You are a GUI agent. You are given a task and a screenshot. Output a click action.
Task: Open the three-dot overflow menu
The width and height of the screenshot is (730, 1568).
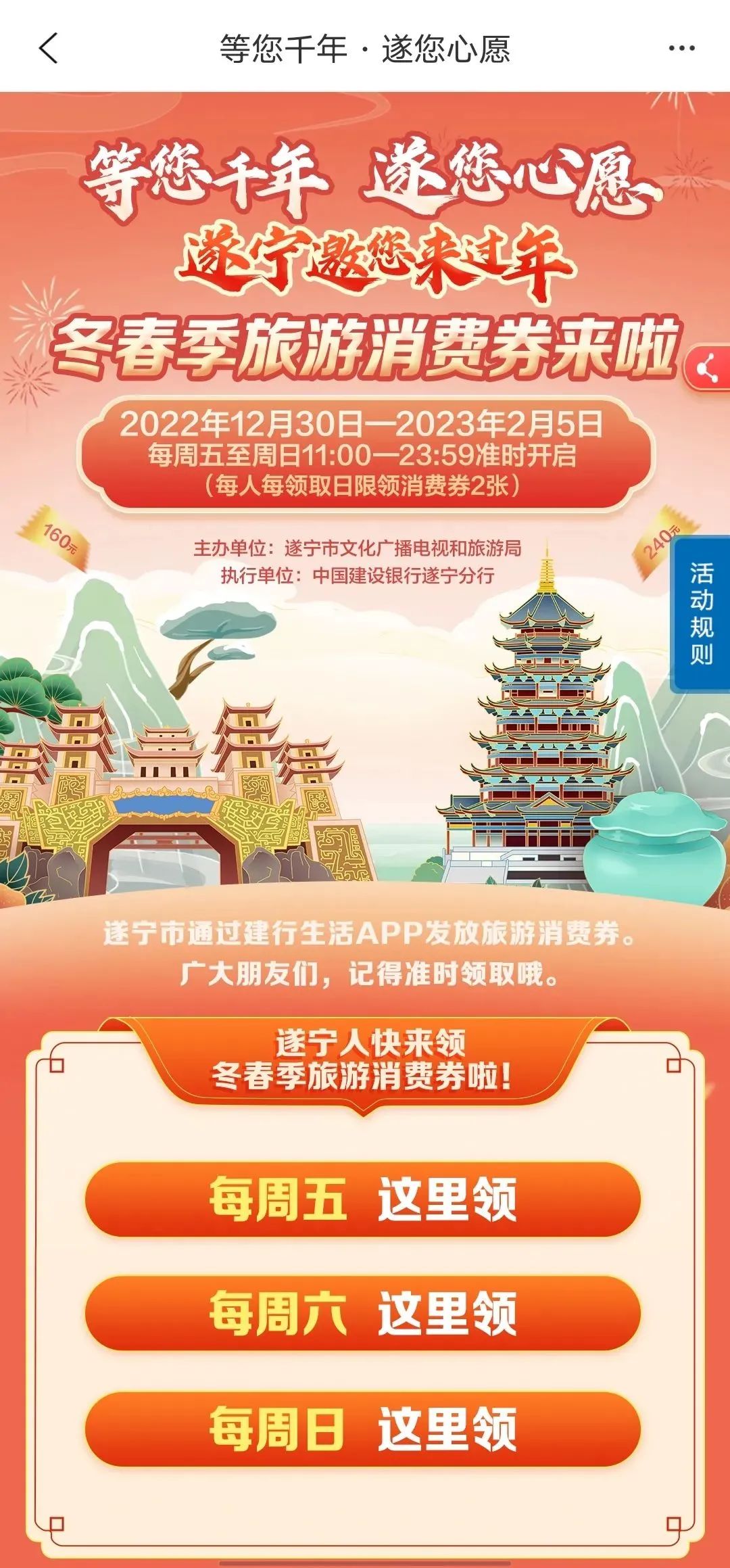click(681, 49)
